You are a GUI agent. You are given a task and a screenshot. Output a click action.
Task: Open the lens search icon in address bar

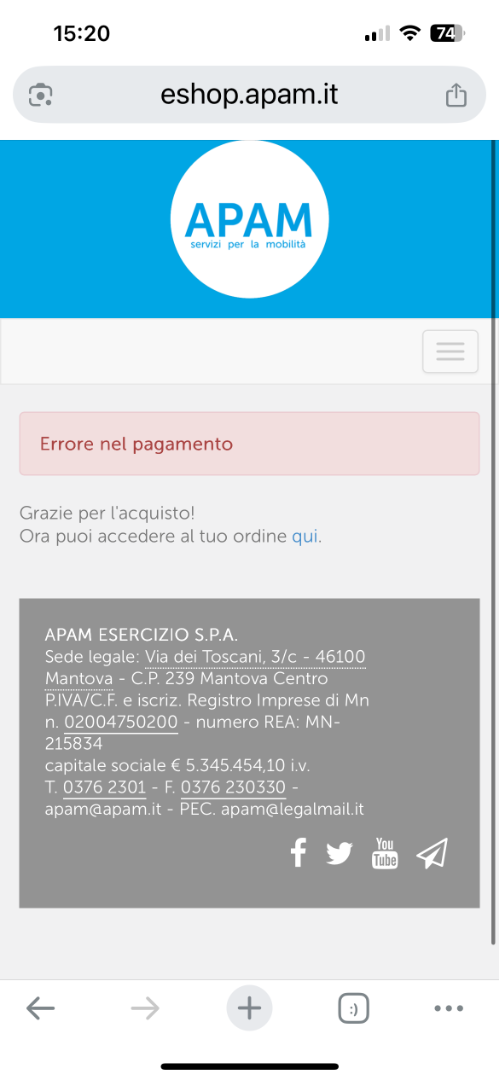coord(41,95)
